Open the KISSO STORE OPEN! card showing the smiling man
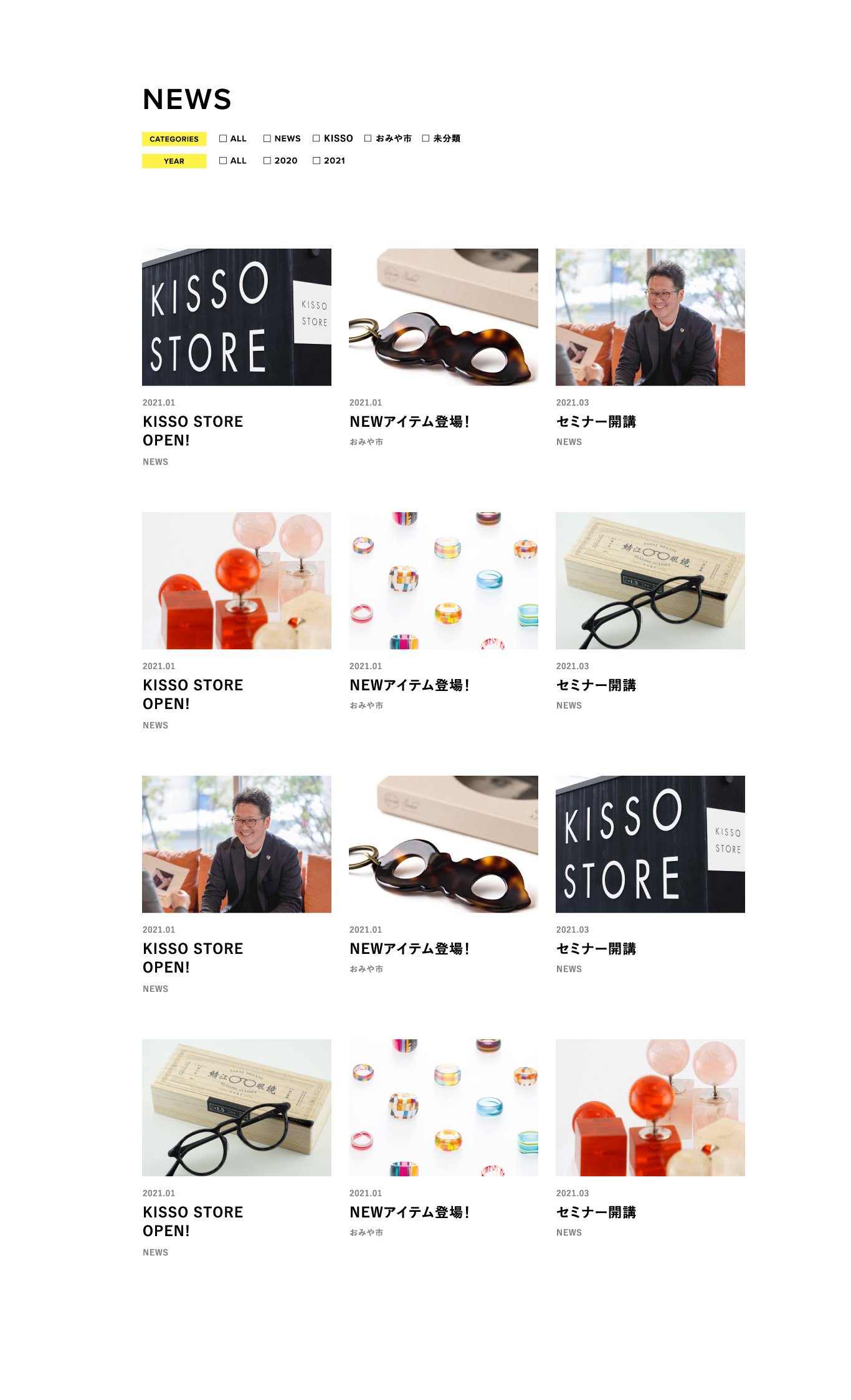The height and width of the screenshot is (1400, 851). point(236,844)
